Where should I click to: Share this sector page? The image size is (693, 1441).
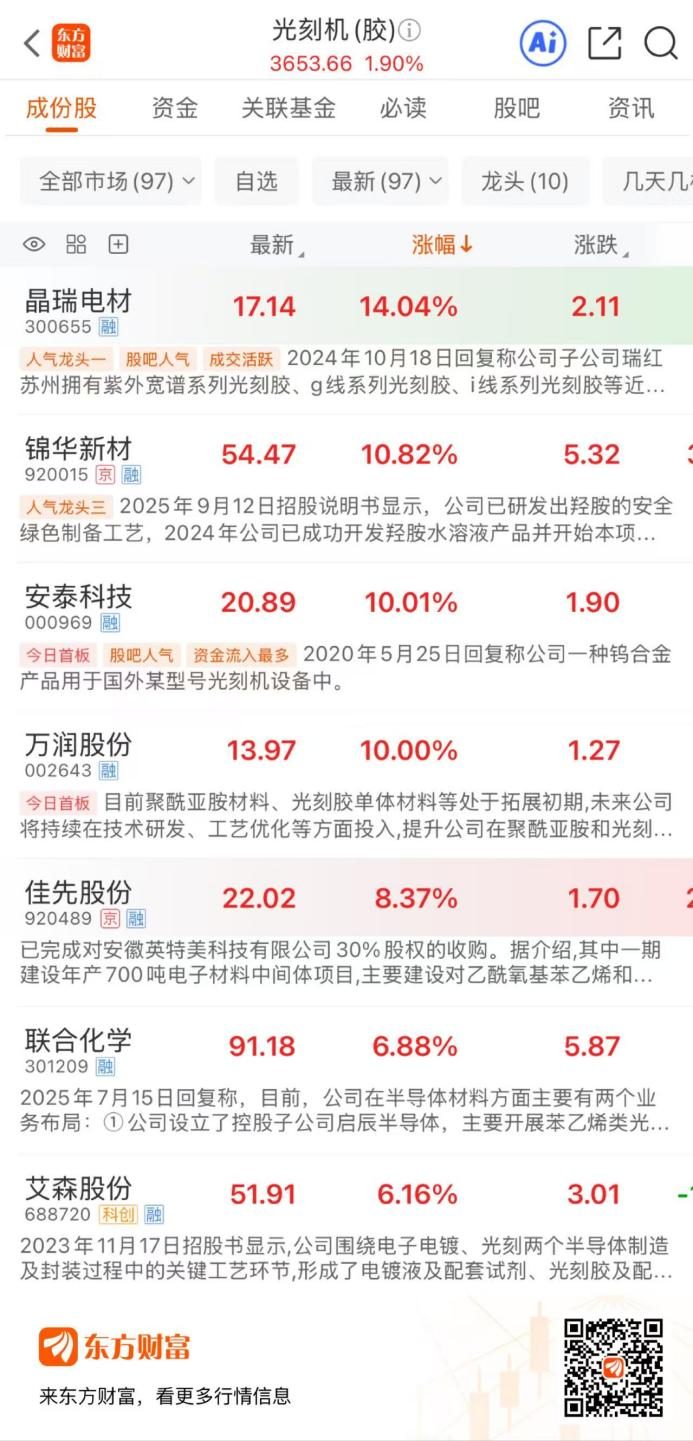coord(605,43)
